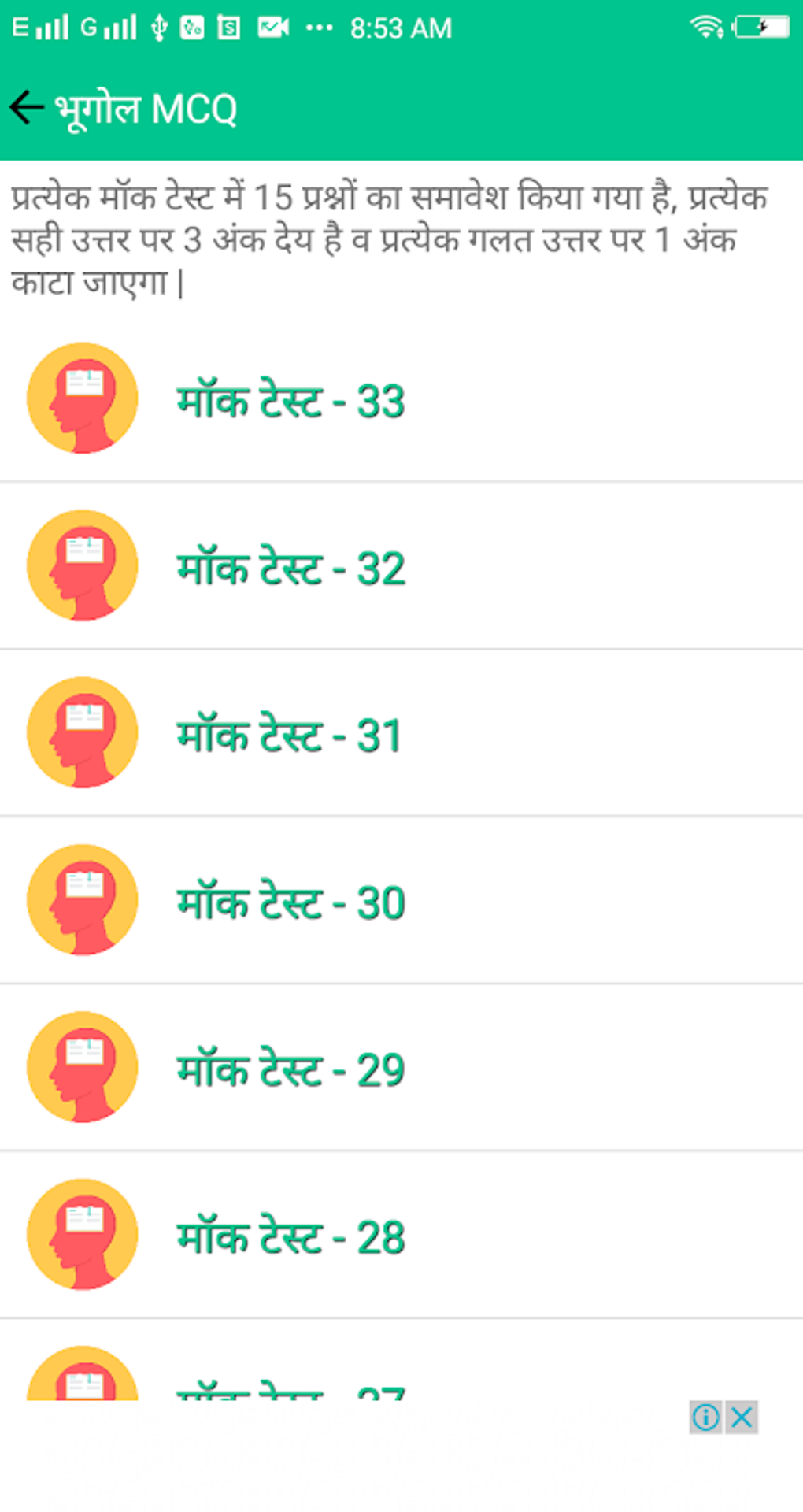Tap मॉक टेस्ट - 28

pyautogui.click(x=401, y=1235)
